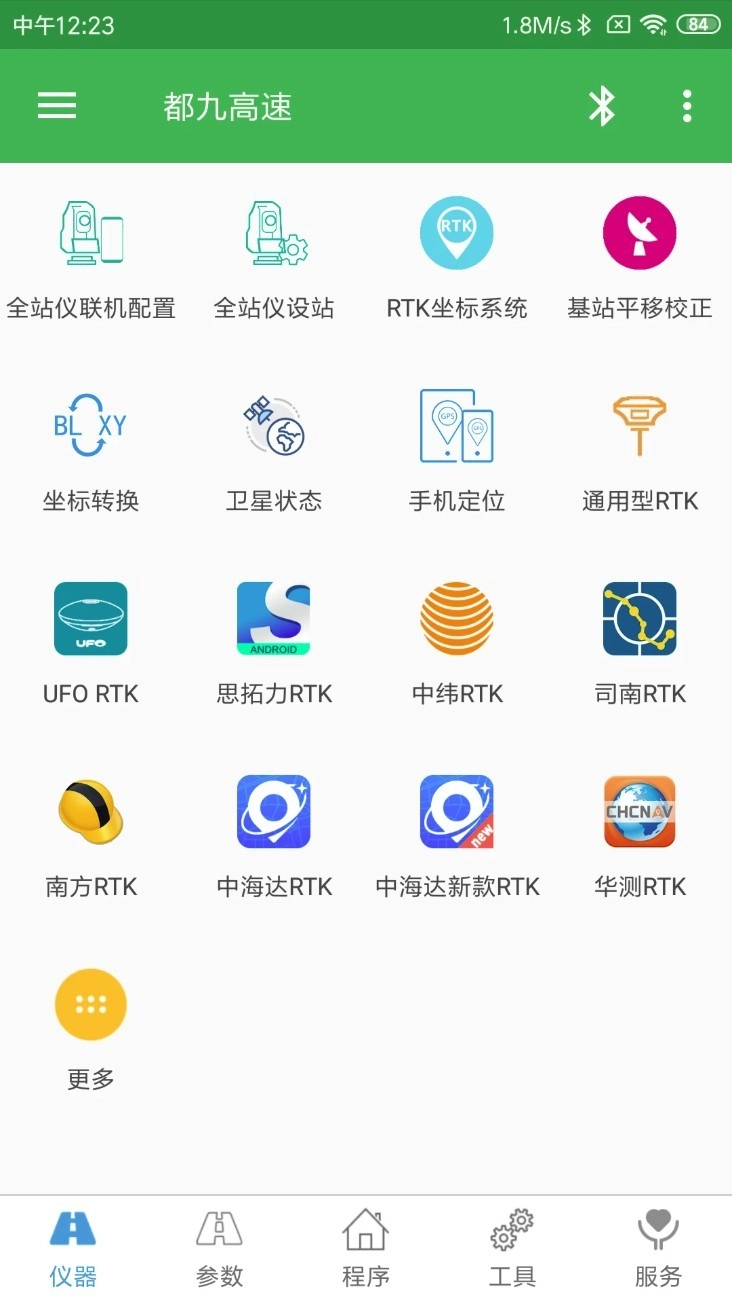Open the three-dot overflow menu

click(686, 105)
